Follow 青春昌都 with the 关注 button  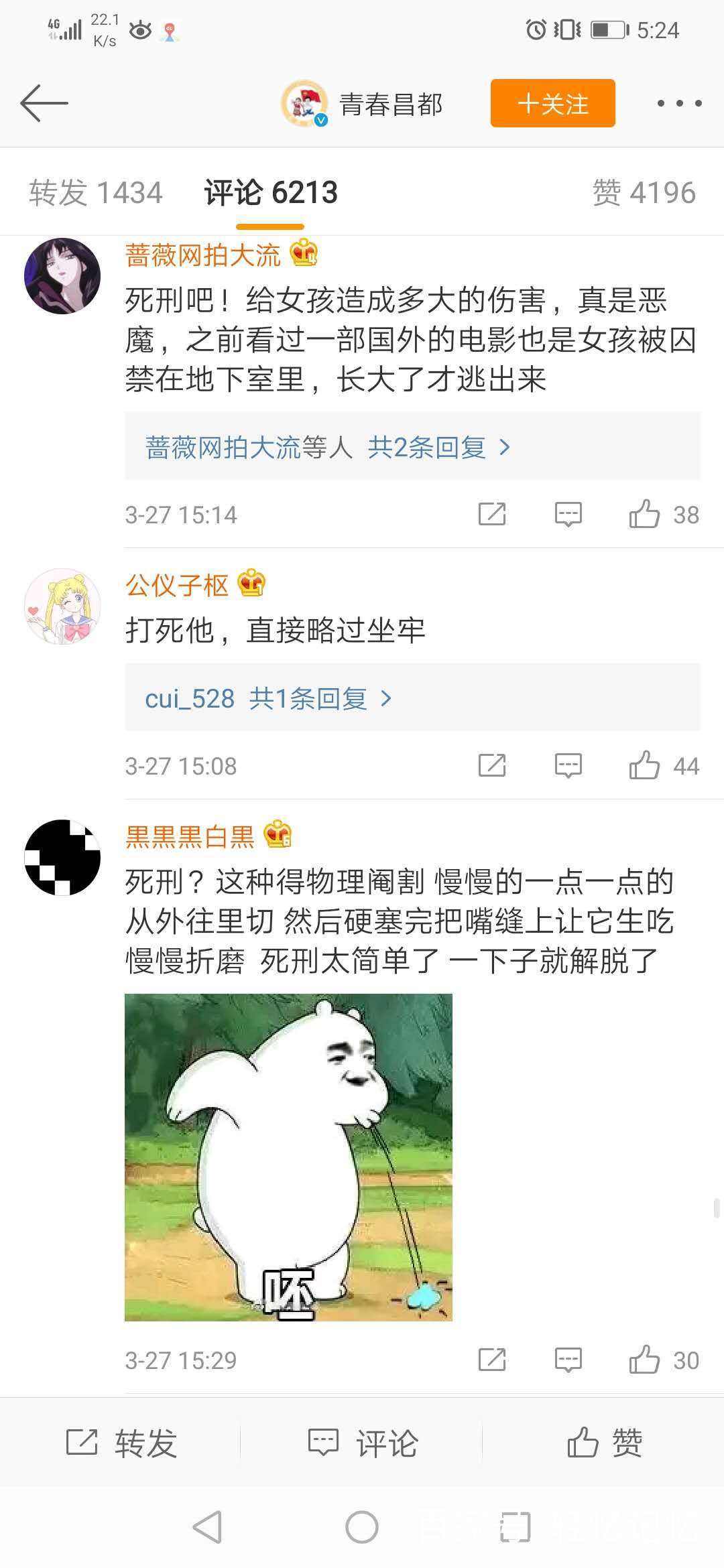pyautogui.click(x=552, y=103)
